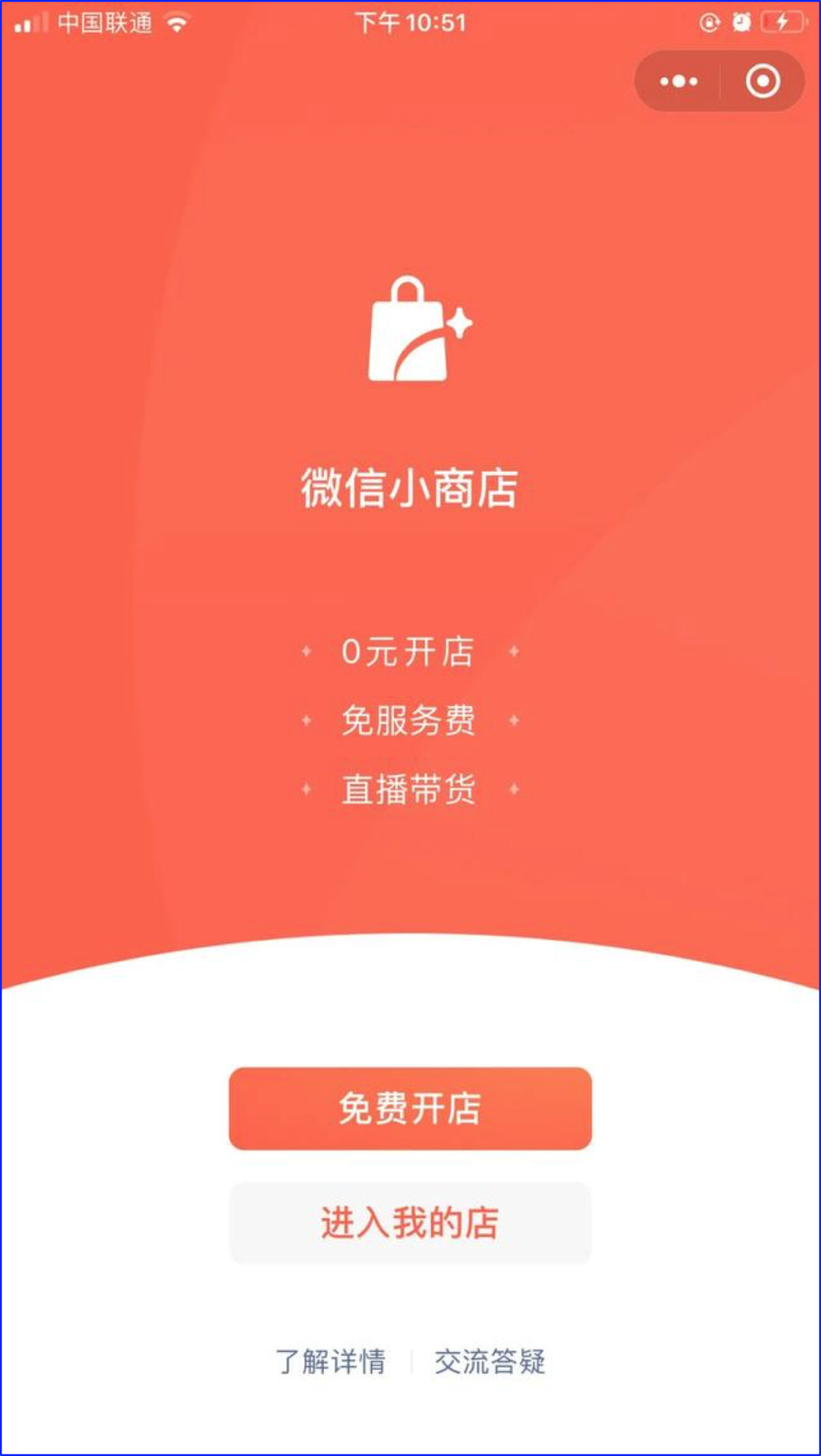Viewport: 821px width, 1456px height.
Task: Open the 交流答疑 link
Action: point(490,1361)
